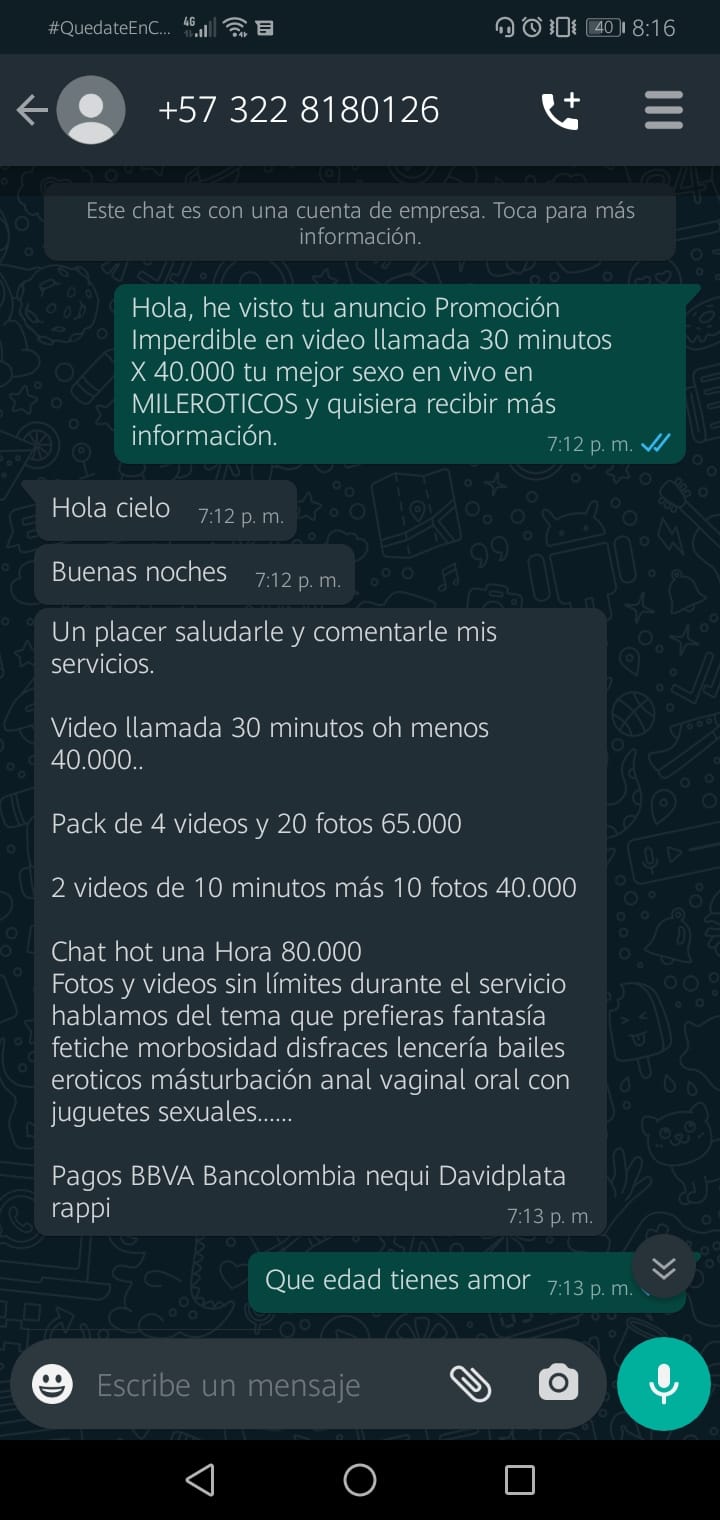Open the recent apps overview

point(519,1480)
